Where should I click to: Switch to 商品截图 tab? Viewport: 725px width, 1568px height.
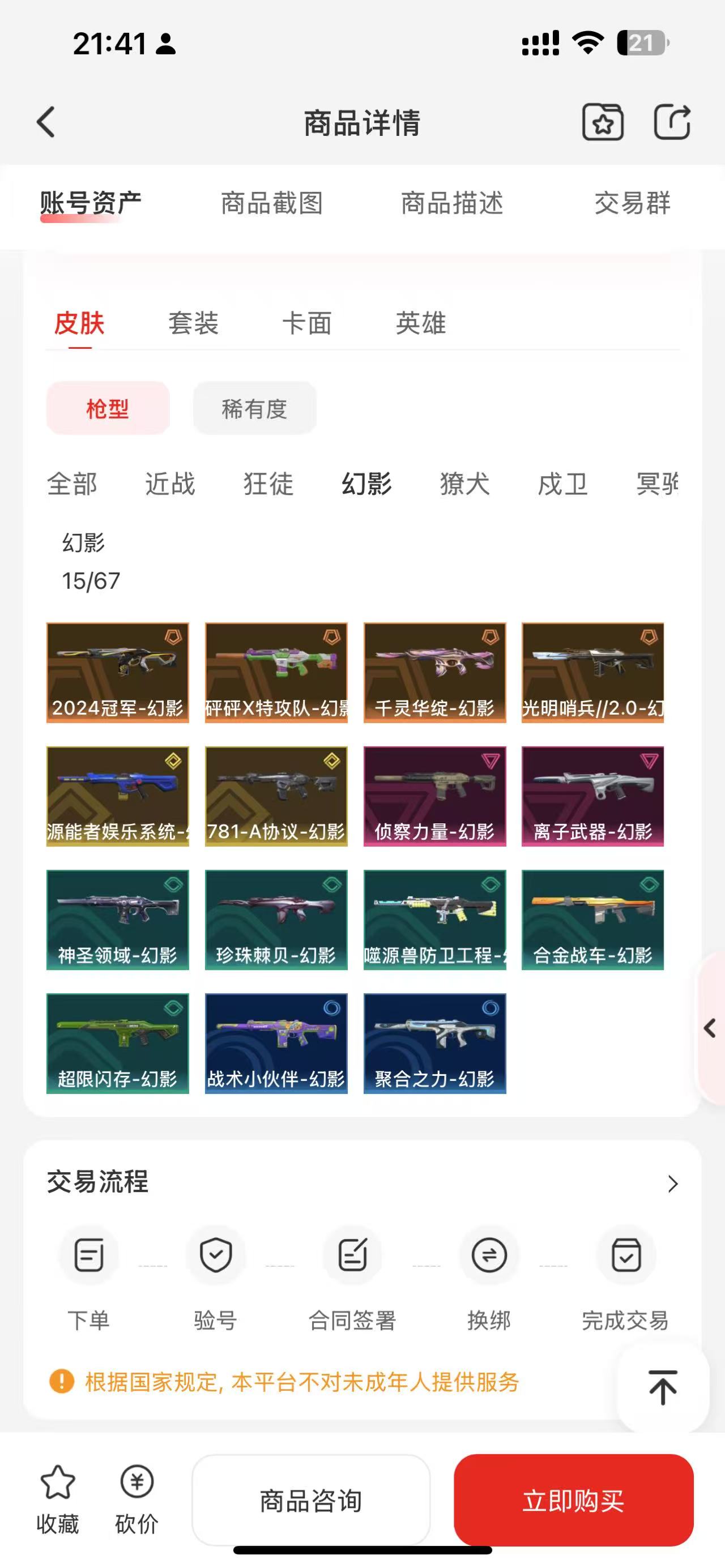click(271, 203)
